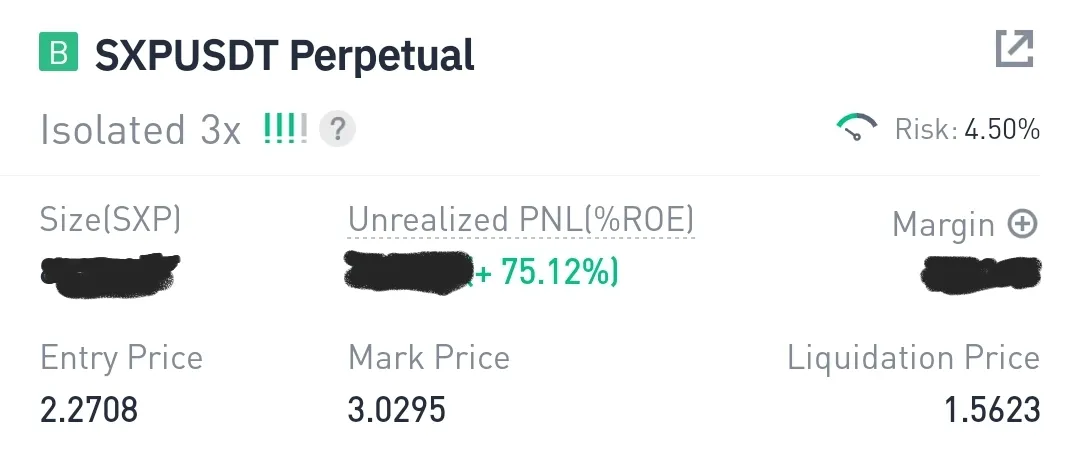Open the help icon next to Isolated 3x

(338, 130)
